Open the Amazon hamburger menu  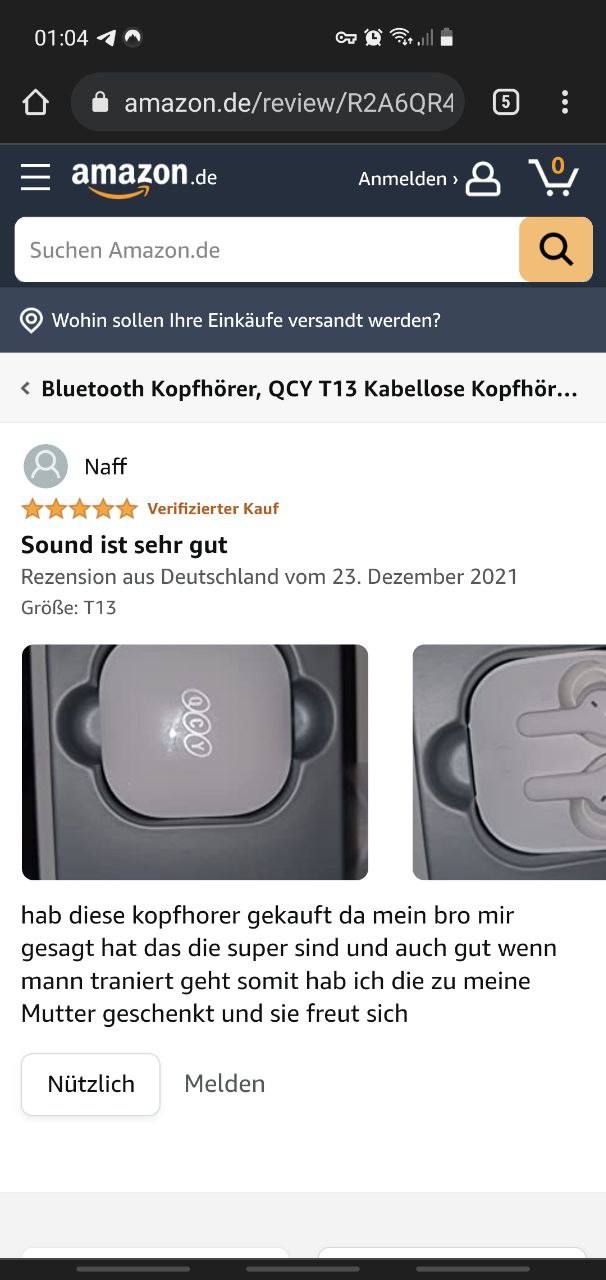pos(35,178)
